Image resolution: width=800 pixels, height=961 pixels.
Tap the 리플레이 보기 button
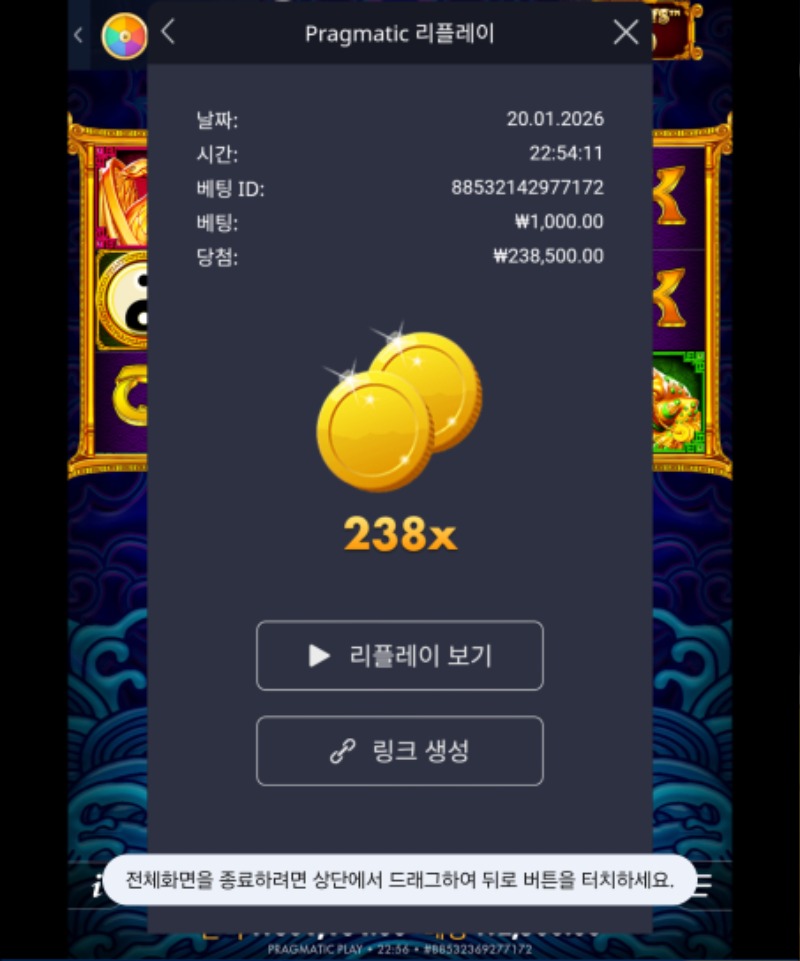[x=400, y=656]
